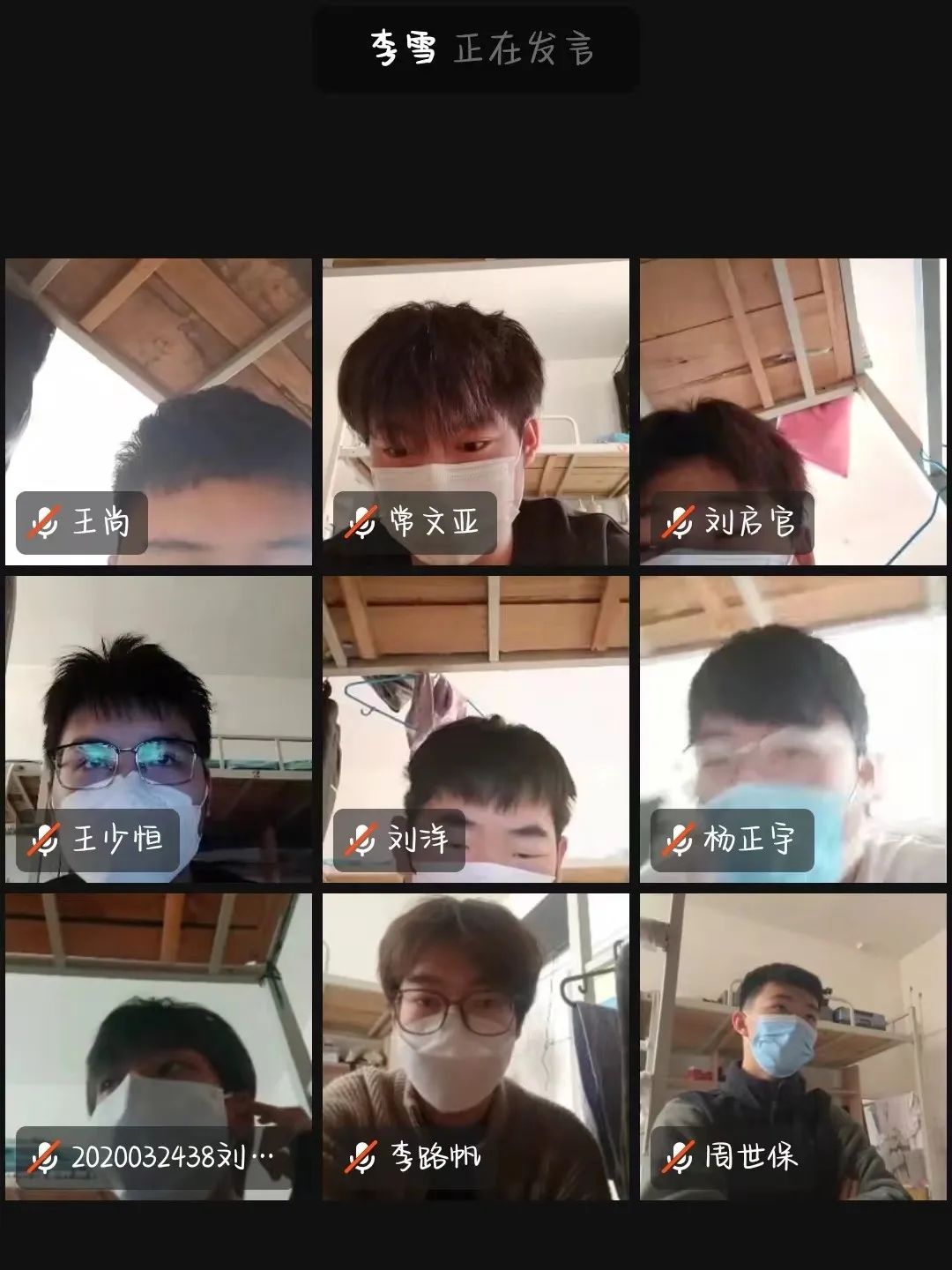Tap the video tile labeled 王少恒
952x1270 pixels.
(x=159, y=729)
